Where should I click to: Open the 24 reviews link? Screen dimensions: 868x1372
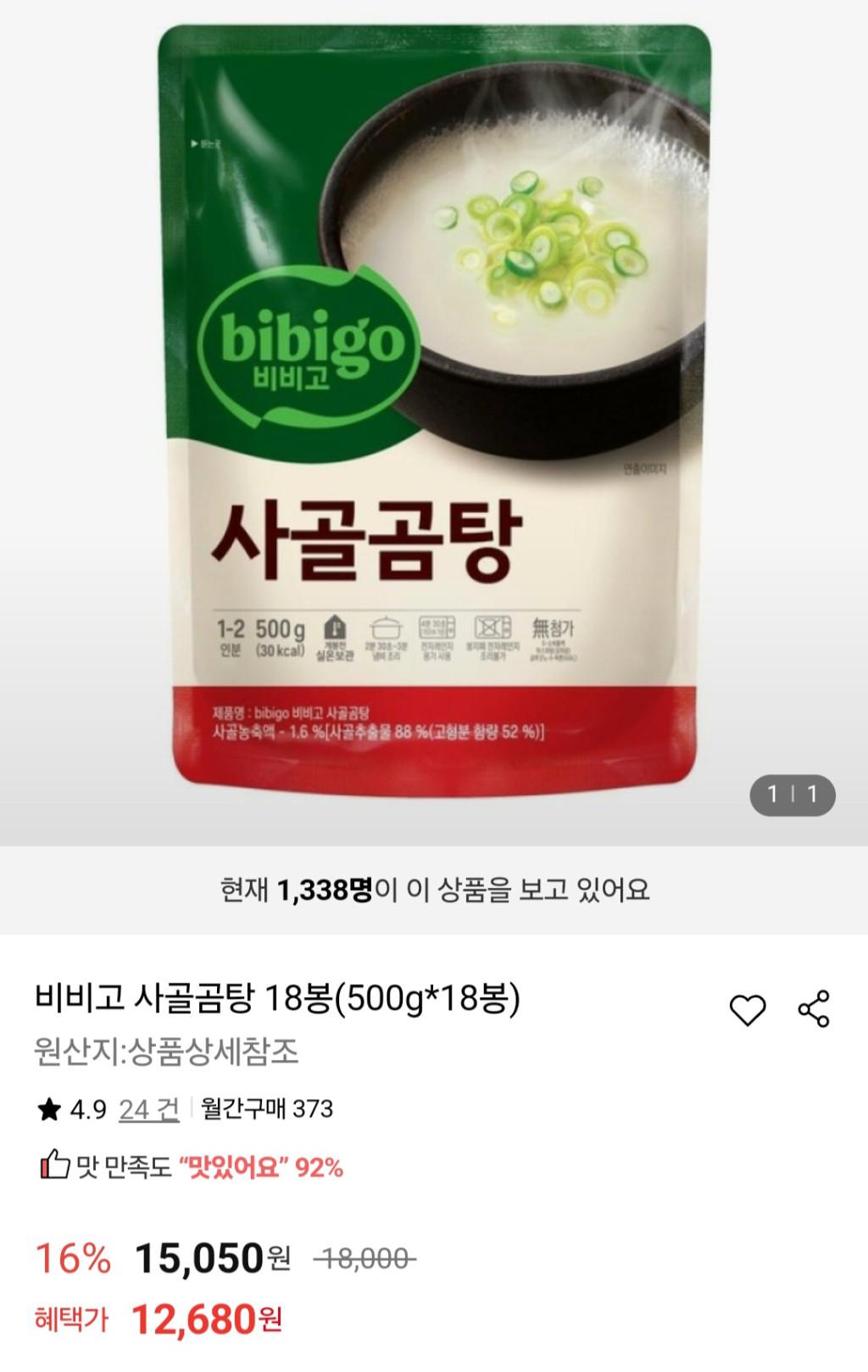click(149, 1109)
